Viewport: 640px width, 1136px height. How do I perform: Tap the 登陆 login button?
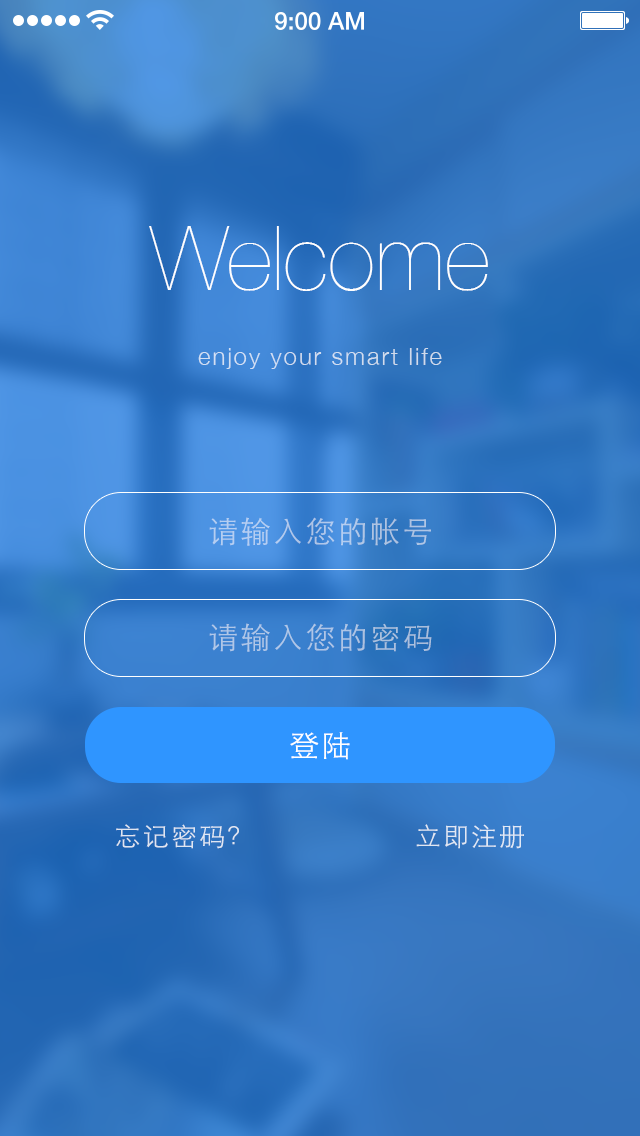coord(320,745)
